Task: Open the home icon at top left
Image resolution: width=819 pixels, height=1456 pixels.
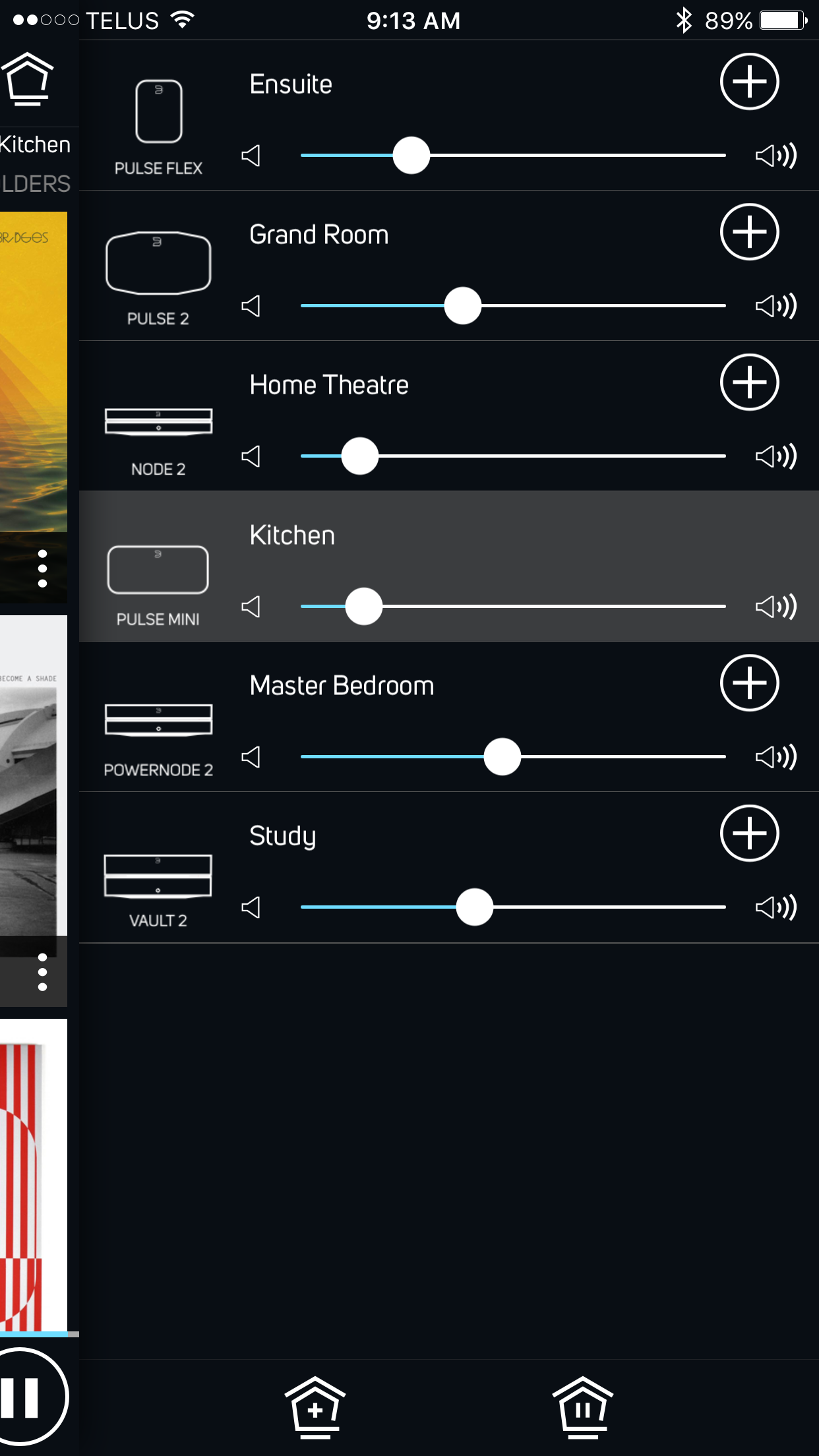Action: point(28,79)
